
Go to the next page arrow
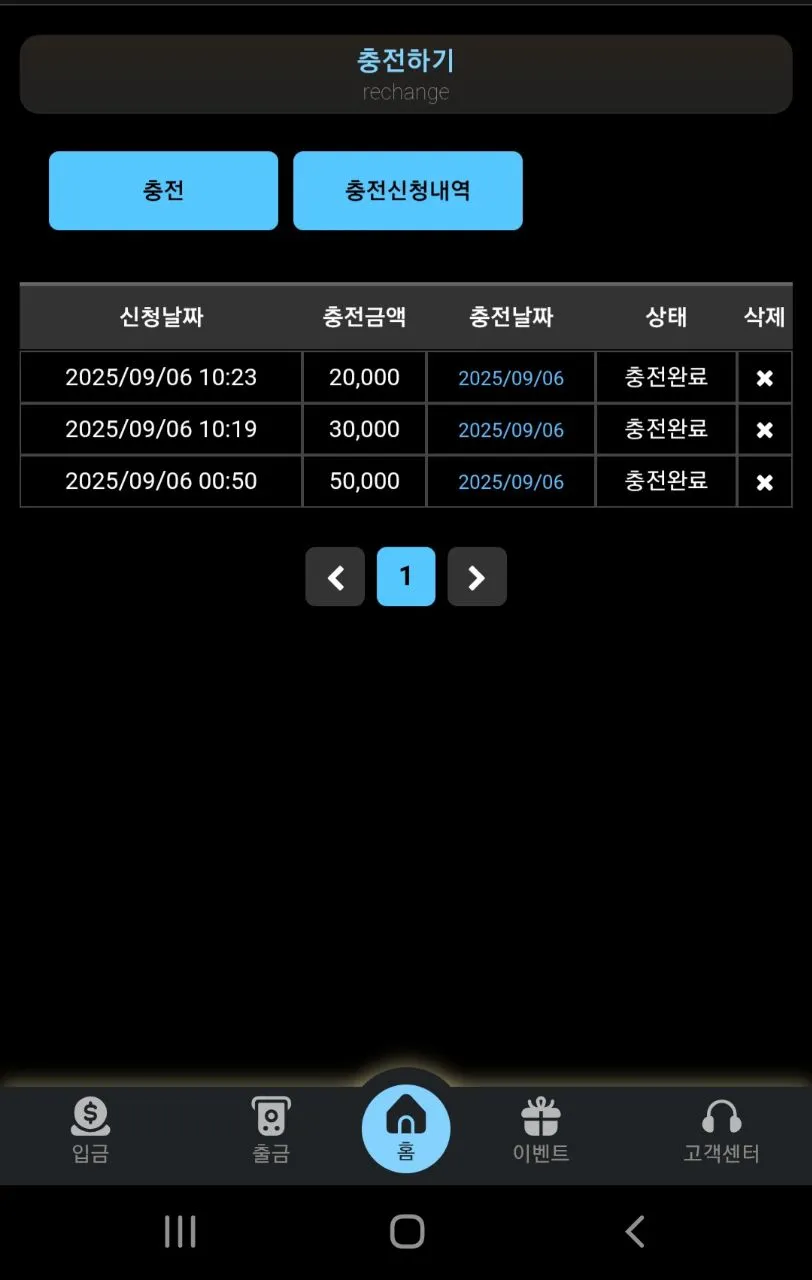click(x=477, y=577)
